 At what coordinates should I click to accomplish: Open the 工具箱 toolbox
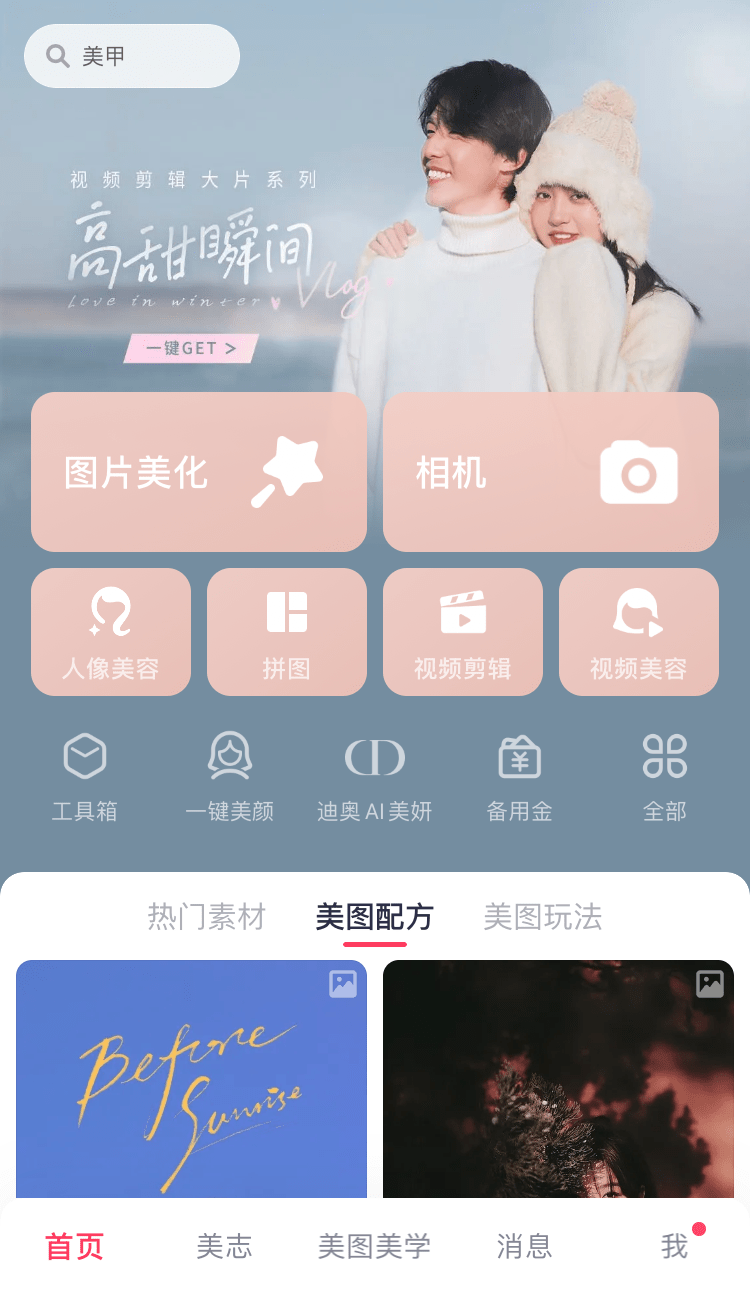[85, 775]
